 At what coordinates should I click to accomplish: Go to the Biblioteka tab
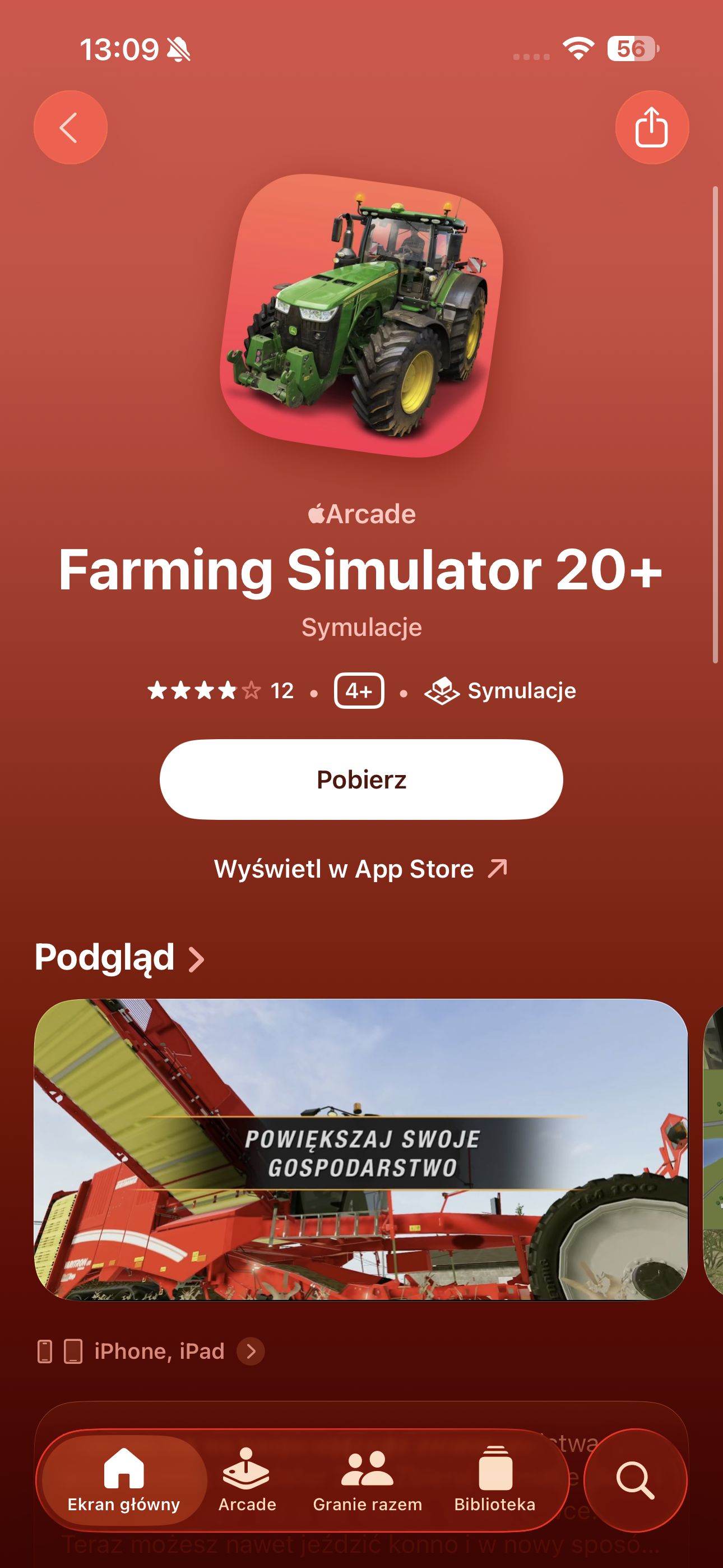[x=495, y=1480]
